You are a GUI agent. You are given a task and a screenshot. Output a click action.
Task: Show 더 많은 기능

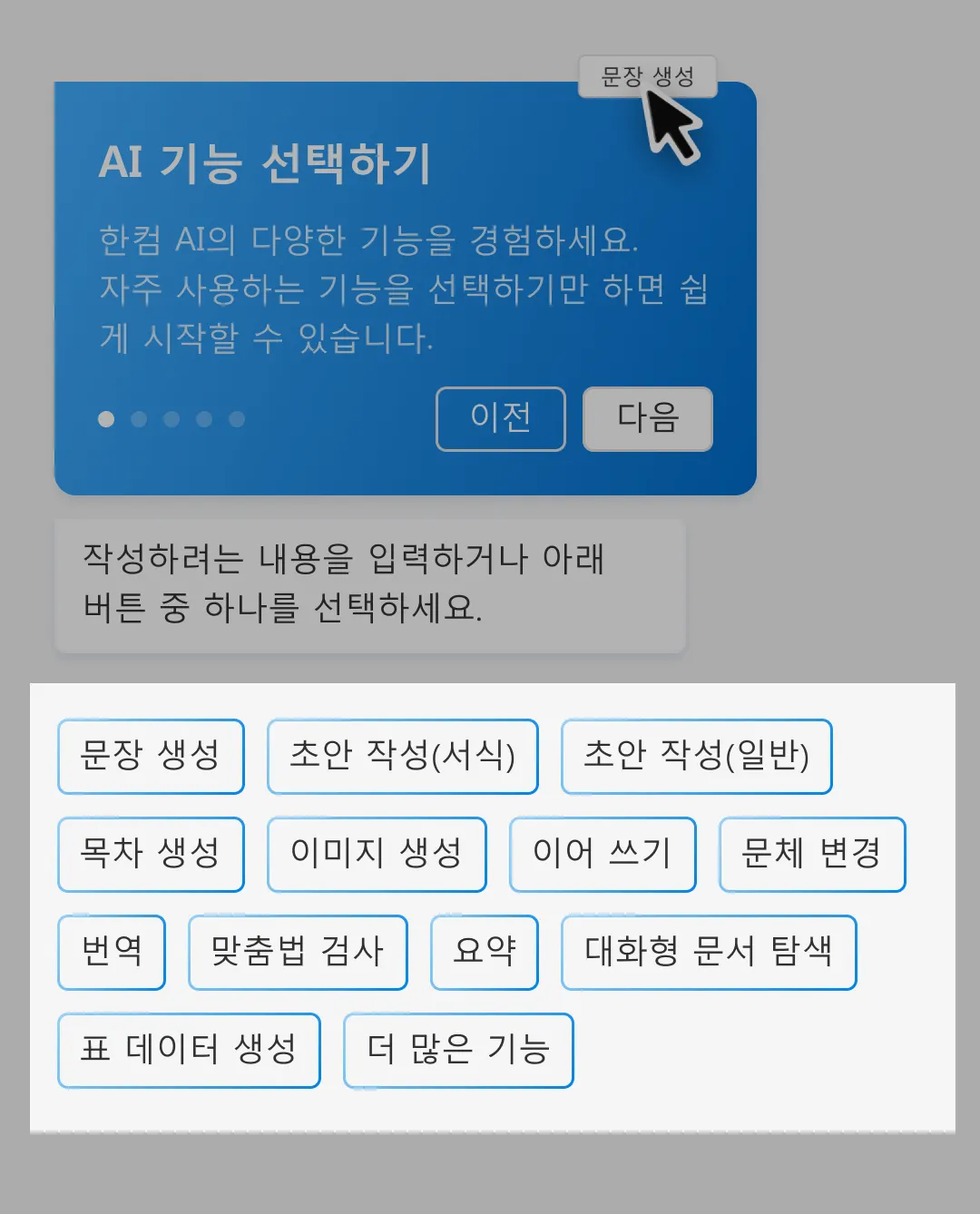(458, 1050)
